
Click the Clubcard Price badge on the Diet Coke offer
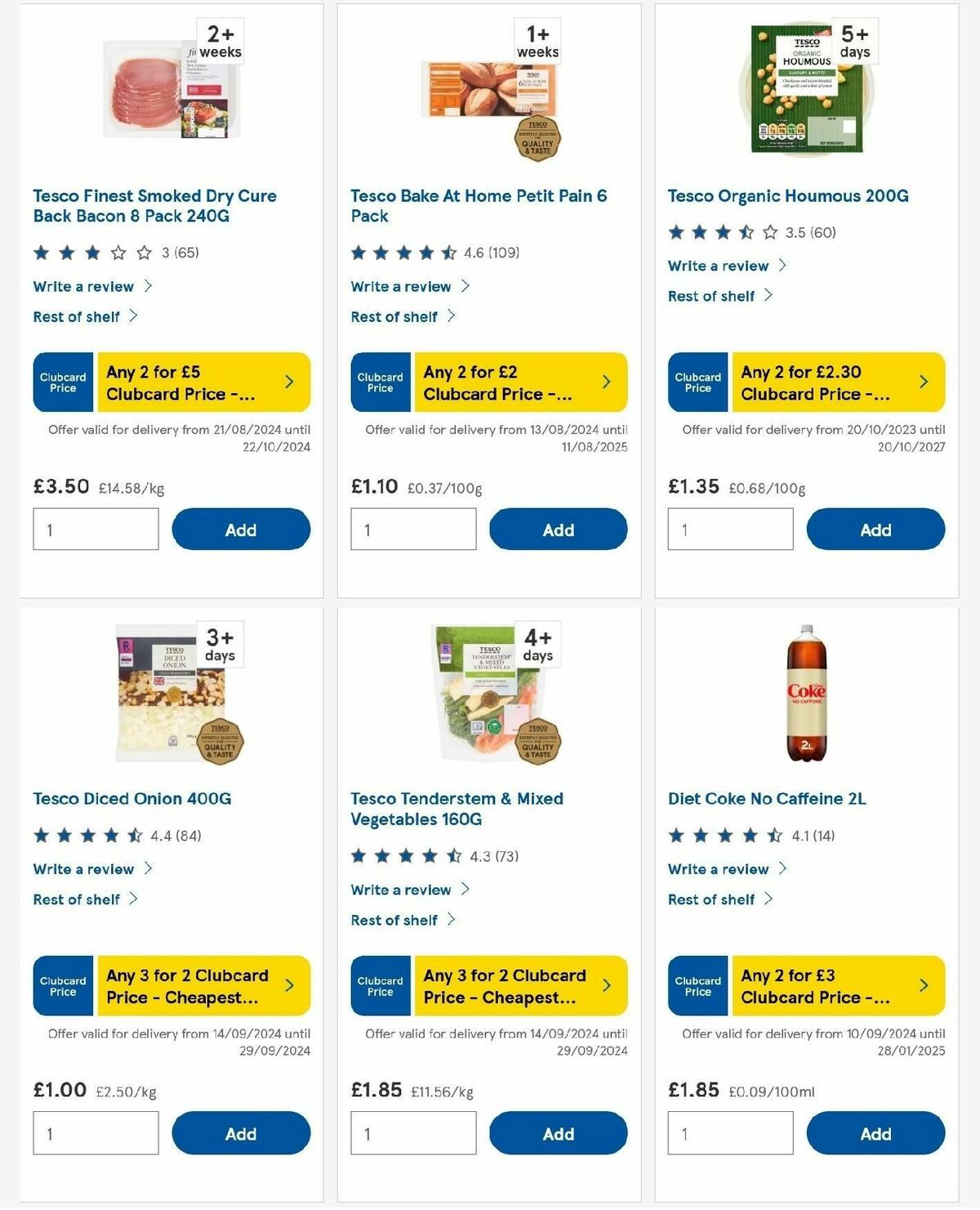(x=697, y=985)
